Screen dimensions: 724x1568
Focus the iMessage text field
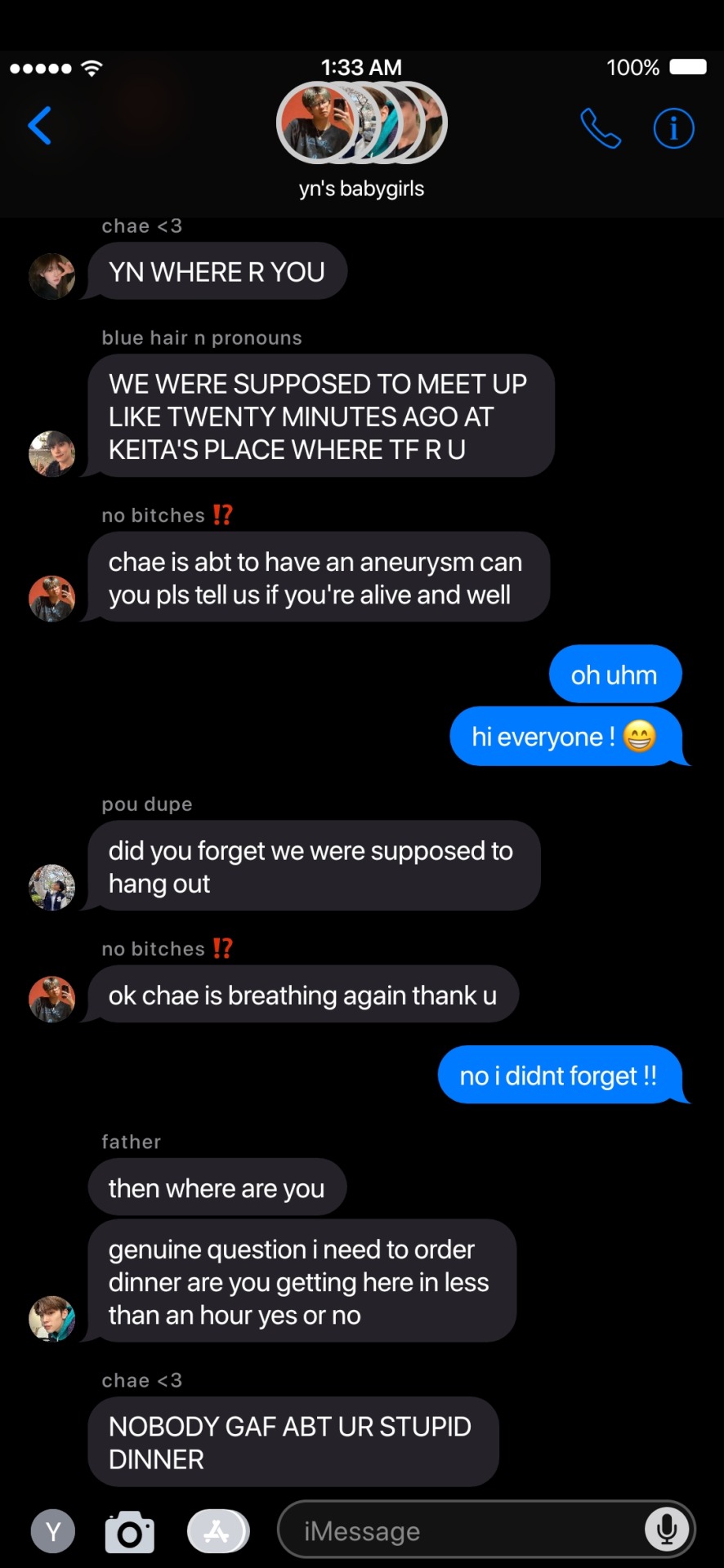(x=458, y=1531)
